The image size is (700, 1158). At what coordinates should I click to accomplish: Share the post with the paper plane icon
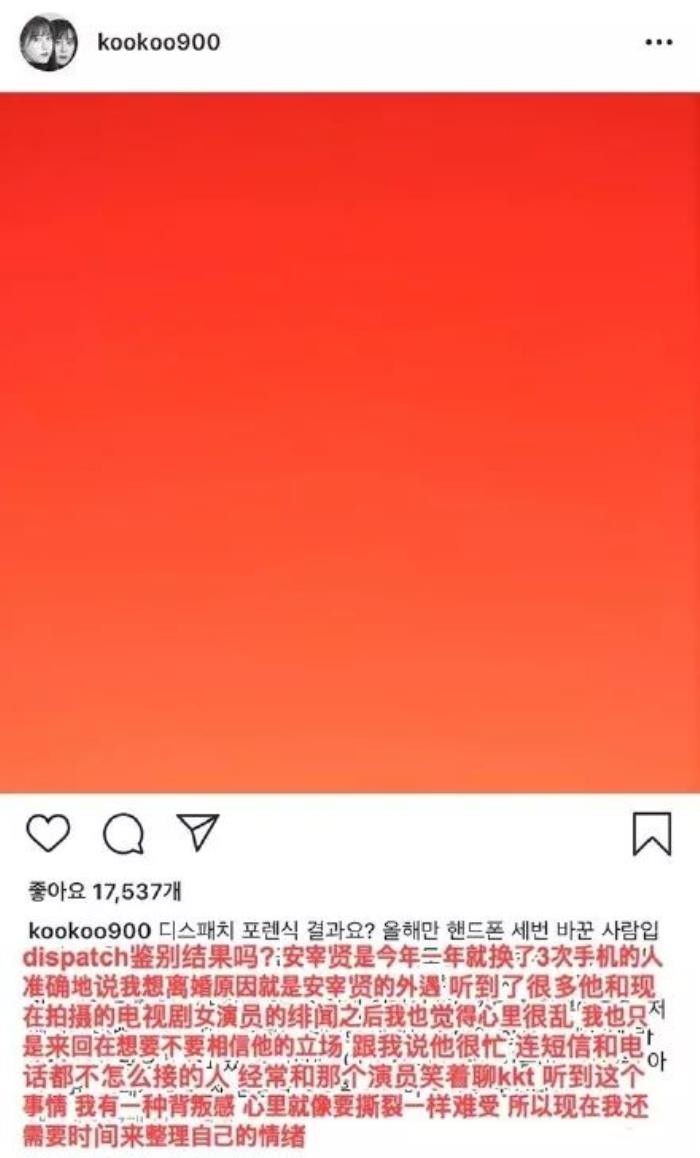tap(197, 833)
